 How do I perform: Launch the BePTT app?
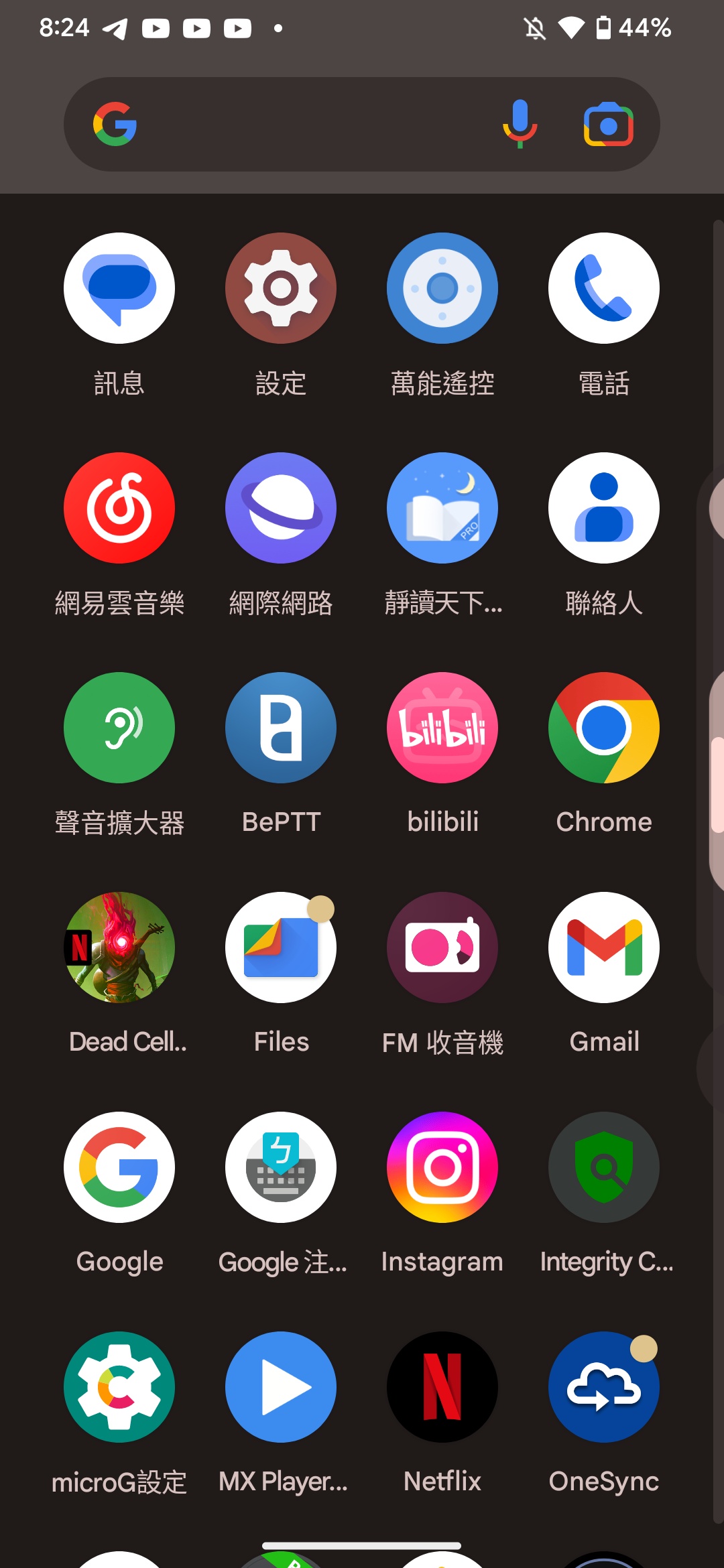click(x=281, y=728)
